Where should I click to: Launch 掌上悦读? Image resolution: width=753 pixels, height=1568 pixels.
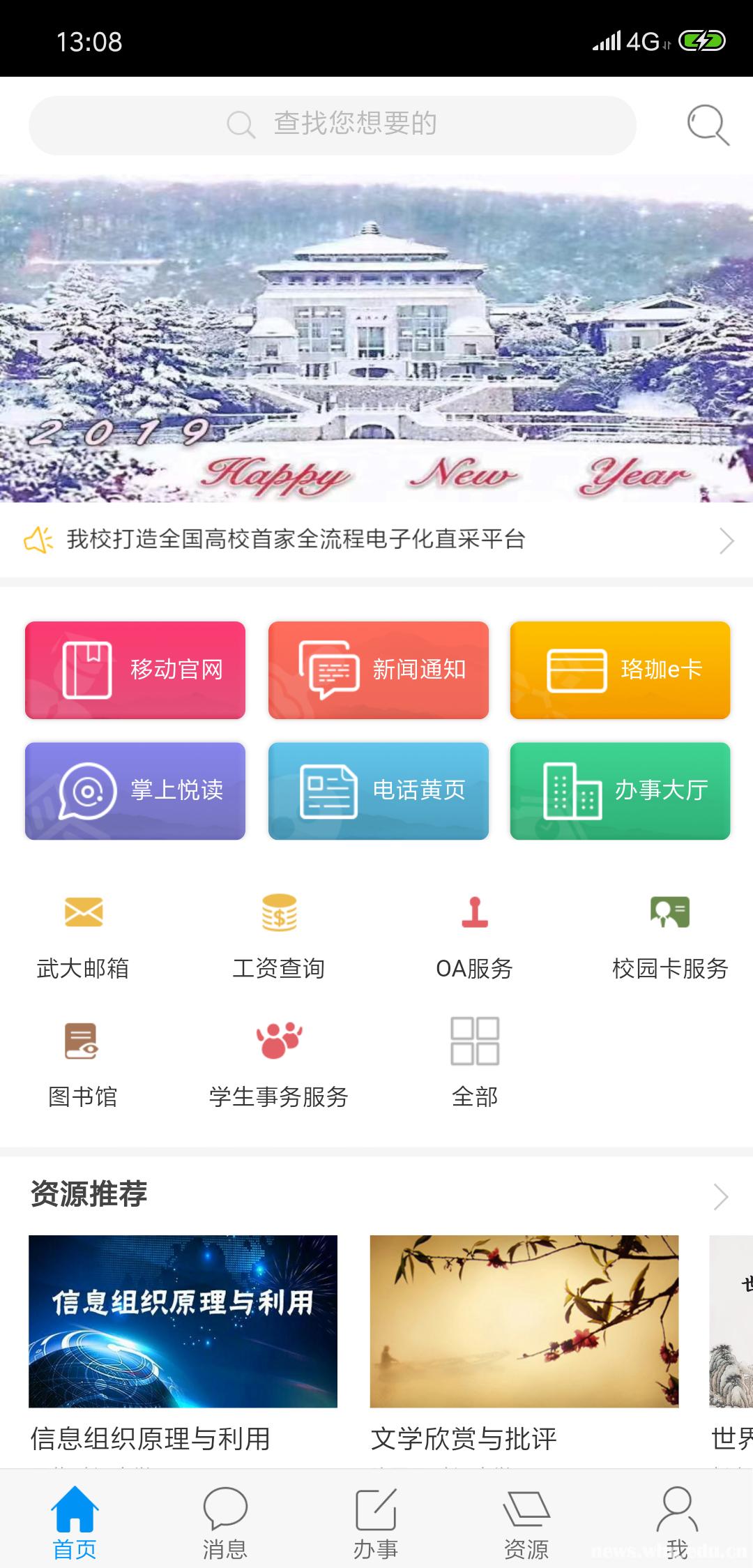(x=135, y=790)
